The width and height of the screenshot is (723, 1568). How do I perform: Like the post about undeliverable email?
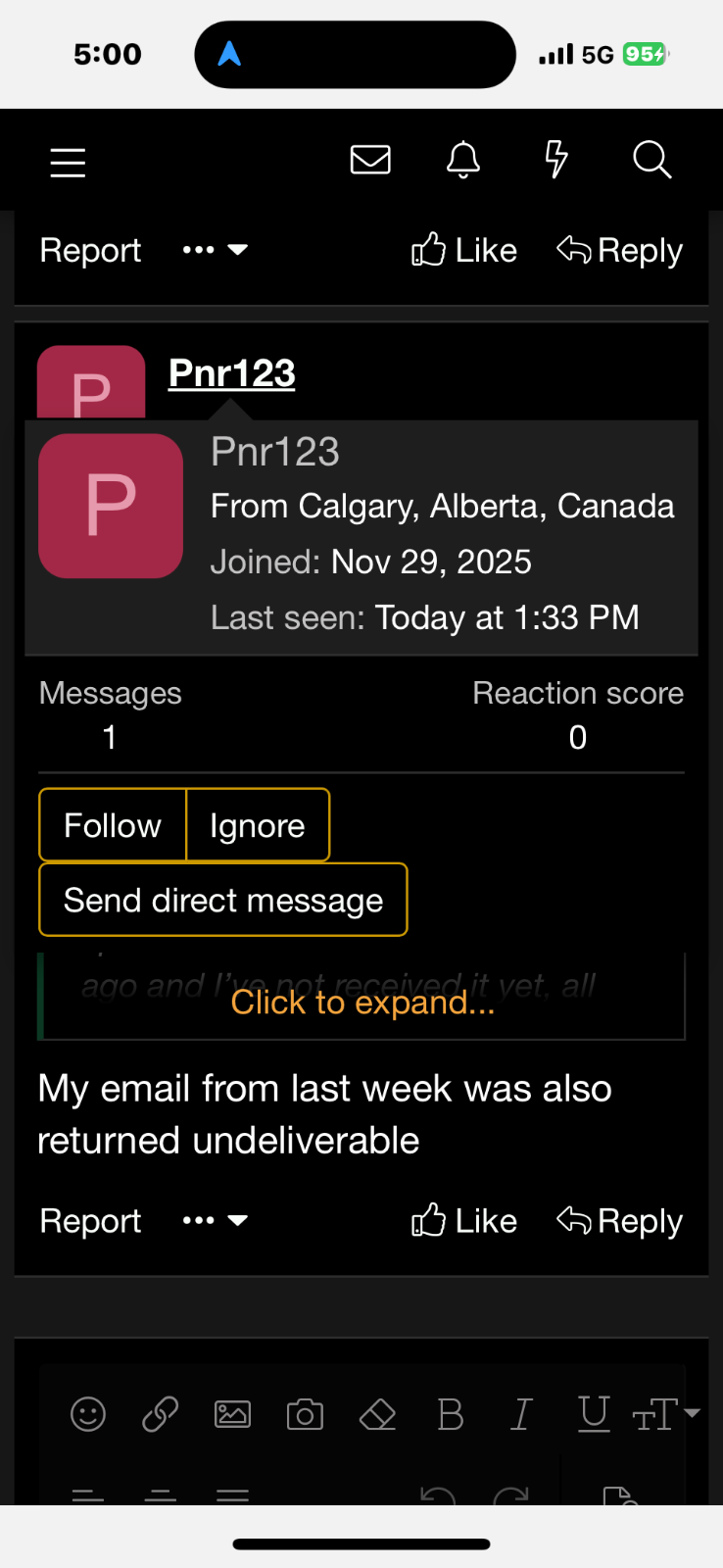click(x=464, y=1221)
